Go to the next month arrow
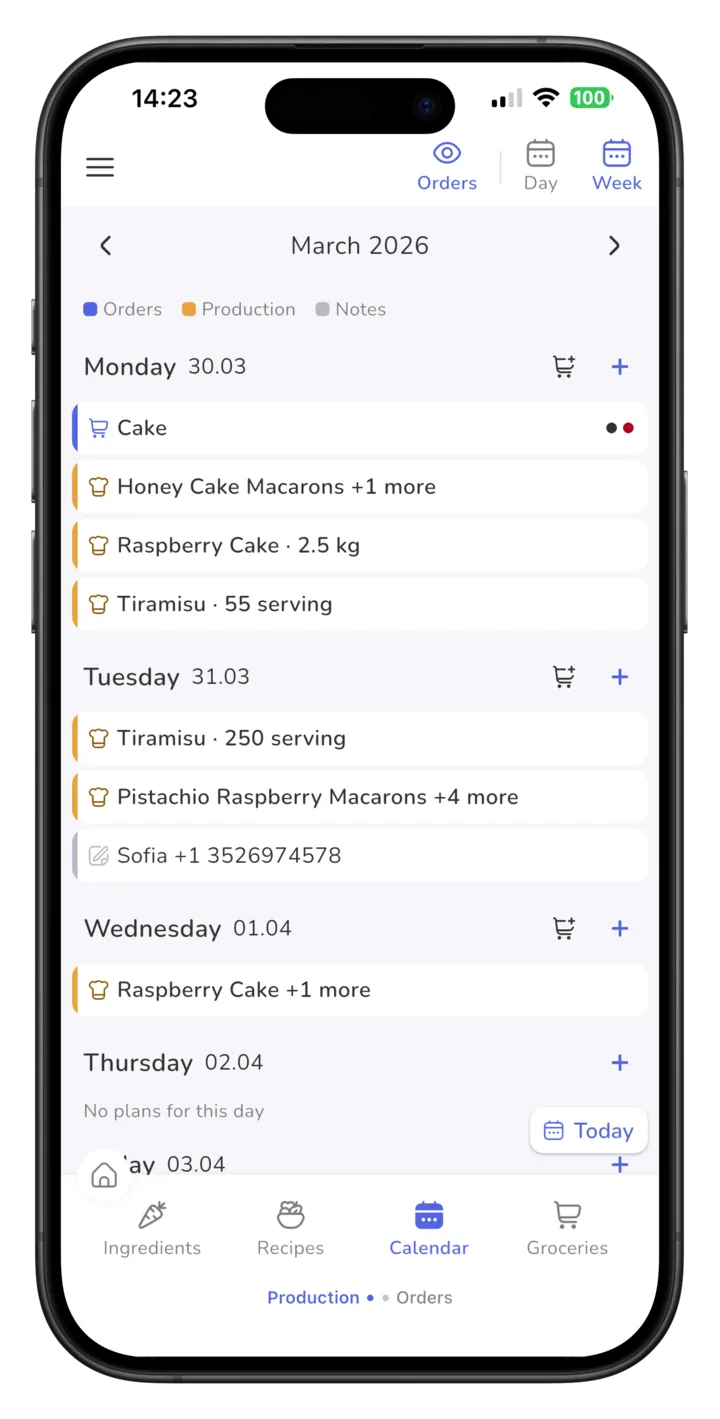This screenshot has width=720, height=1419. (614, 246)
